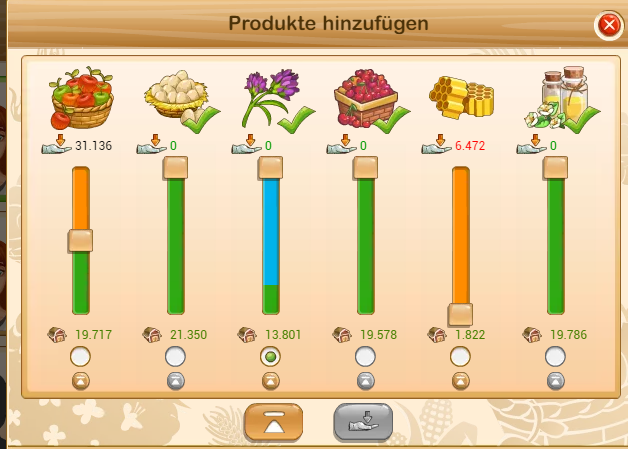The image size is (628, 449).
Task: Tap the small orange arrow button below honeycomb
Action: pyautogui.click(x=460, y=380)
